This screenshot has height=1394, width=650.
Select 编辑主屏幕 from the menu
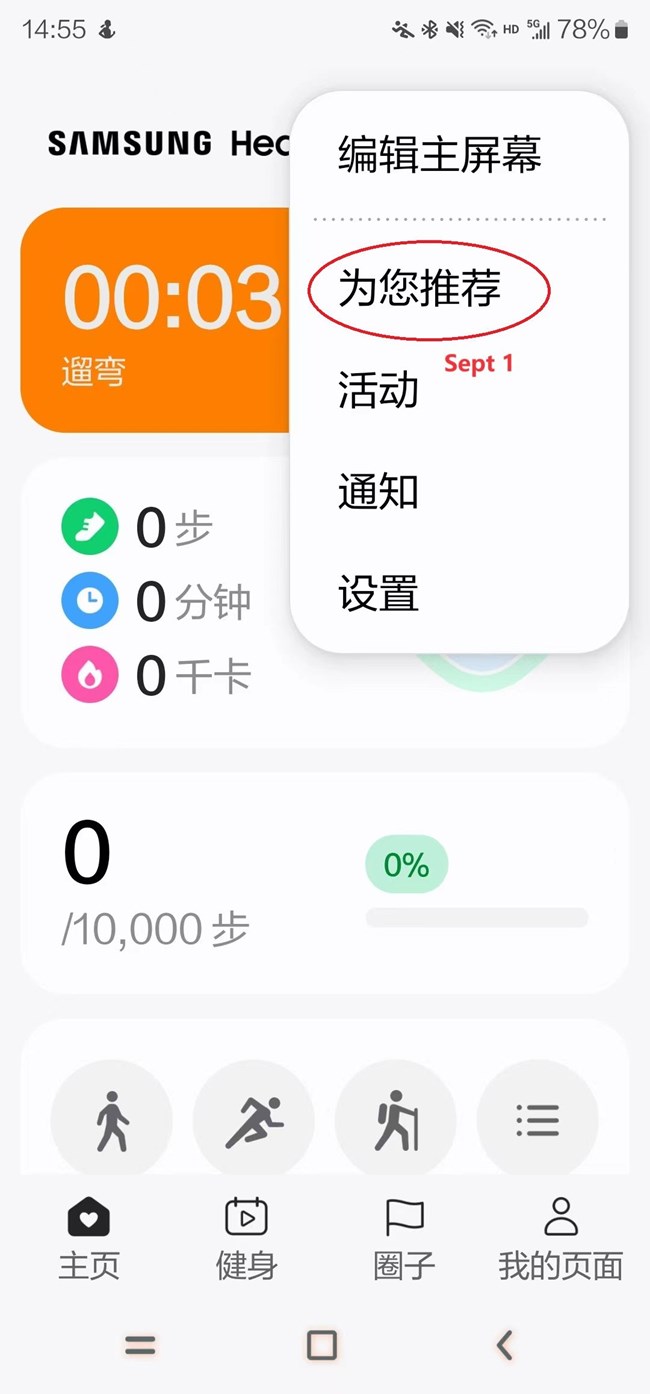click(440, 155)
